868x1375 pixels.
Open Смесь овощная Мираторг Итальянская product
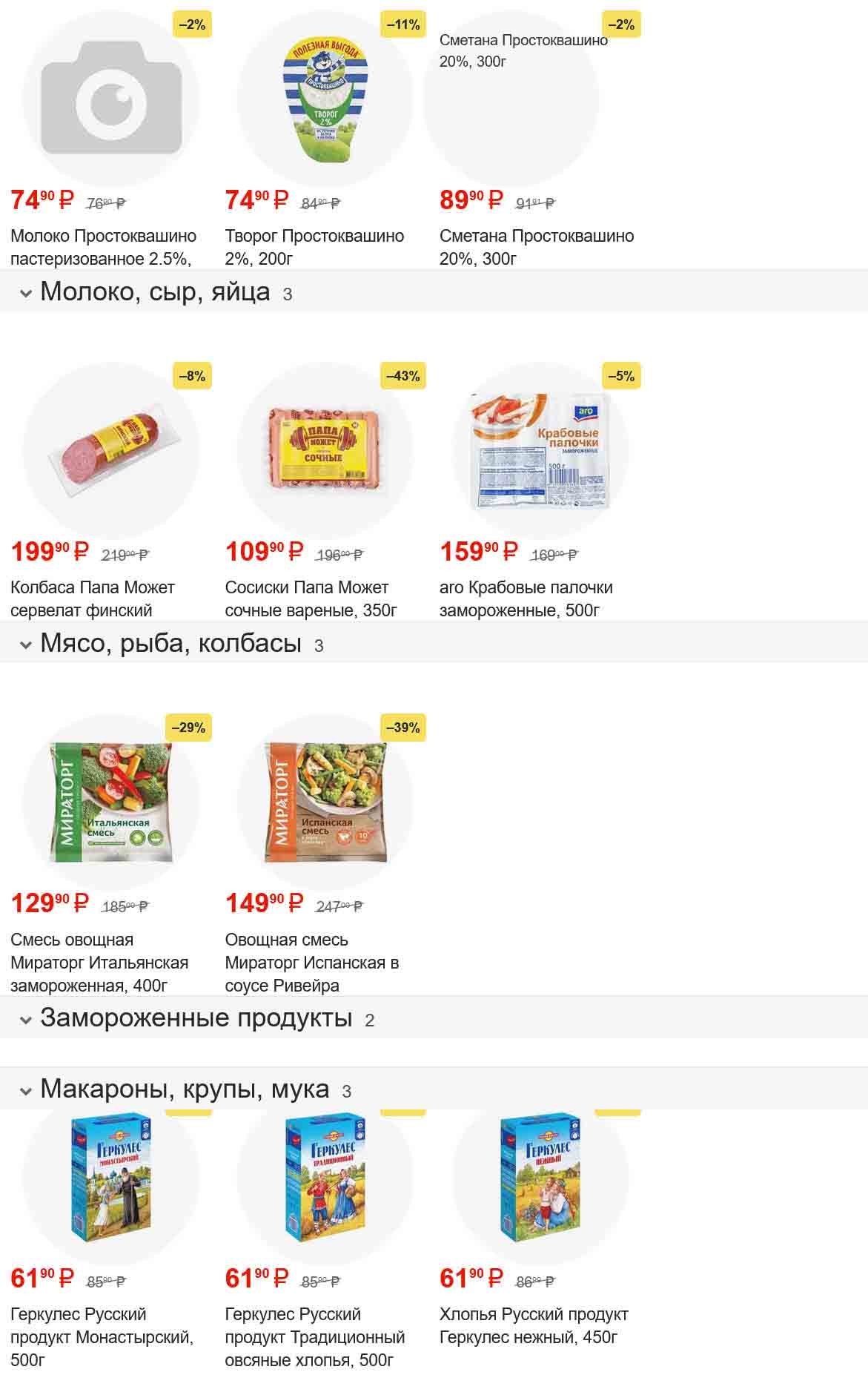point(111,802)
